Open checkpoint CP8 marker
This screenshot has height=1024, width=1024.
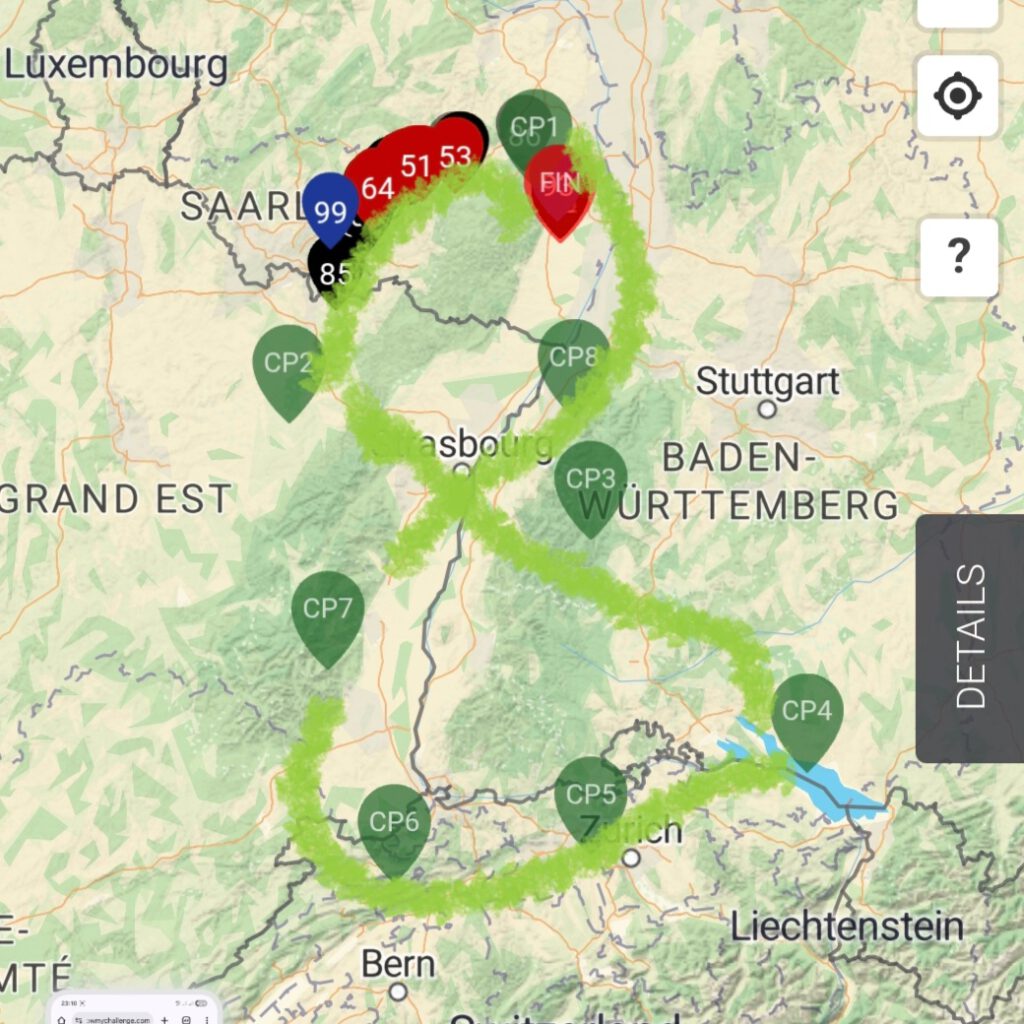click(x=573, y=357)
